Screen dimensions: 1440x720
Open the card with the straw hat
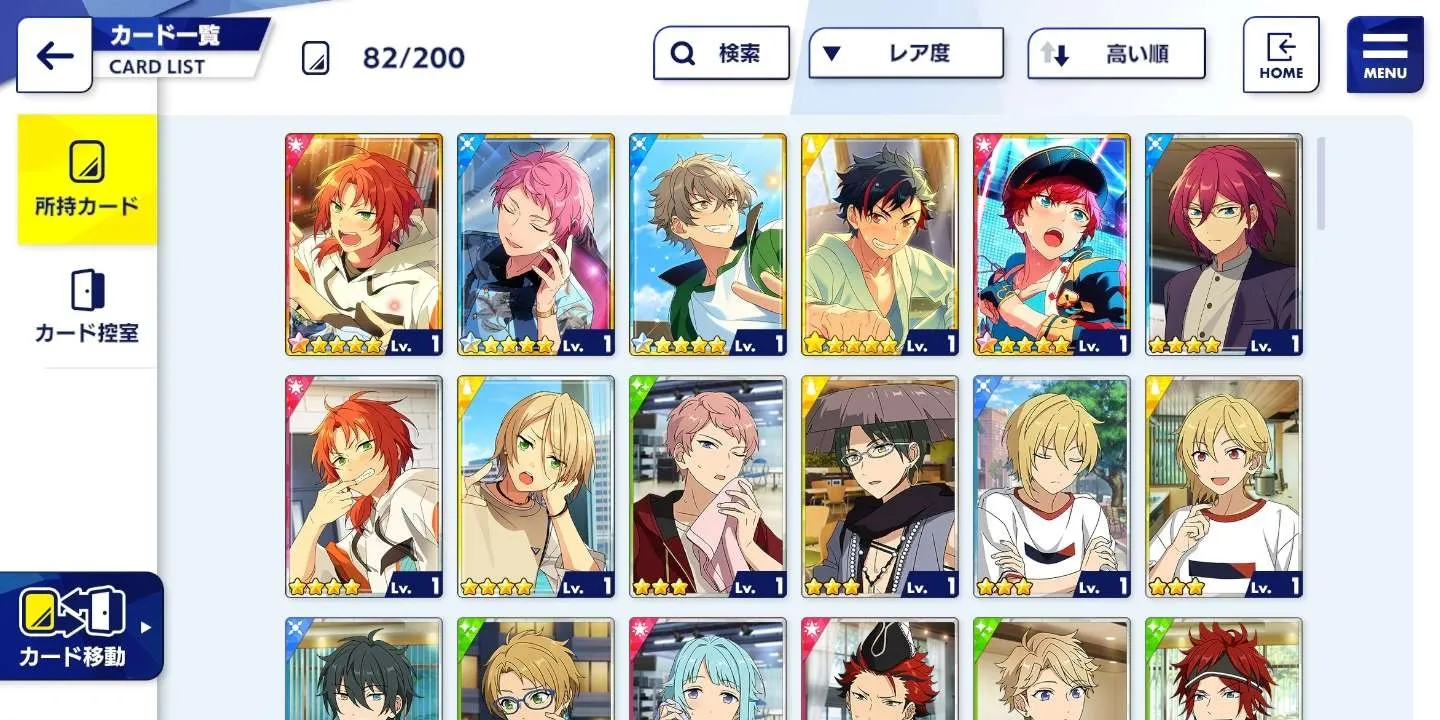(x=880, y=486)
